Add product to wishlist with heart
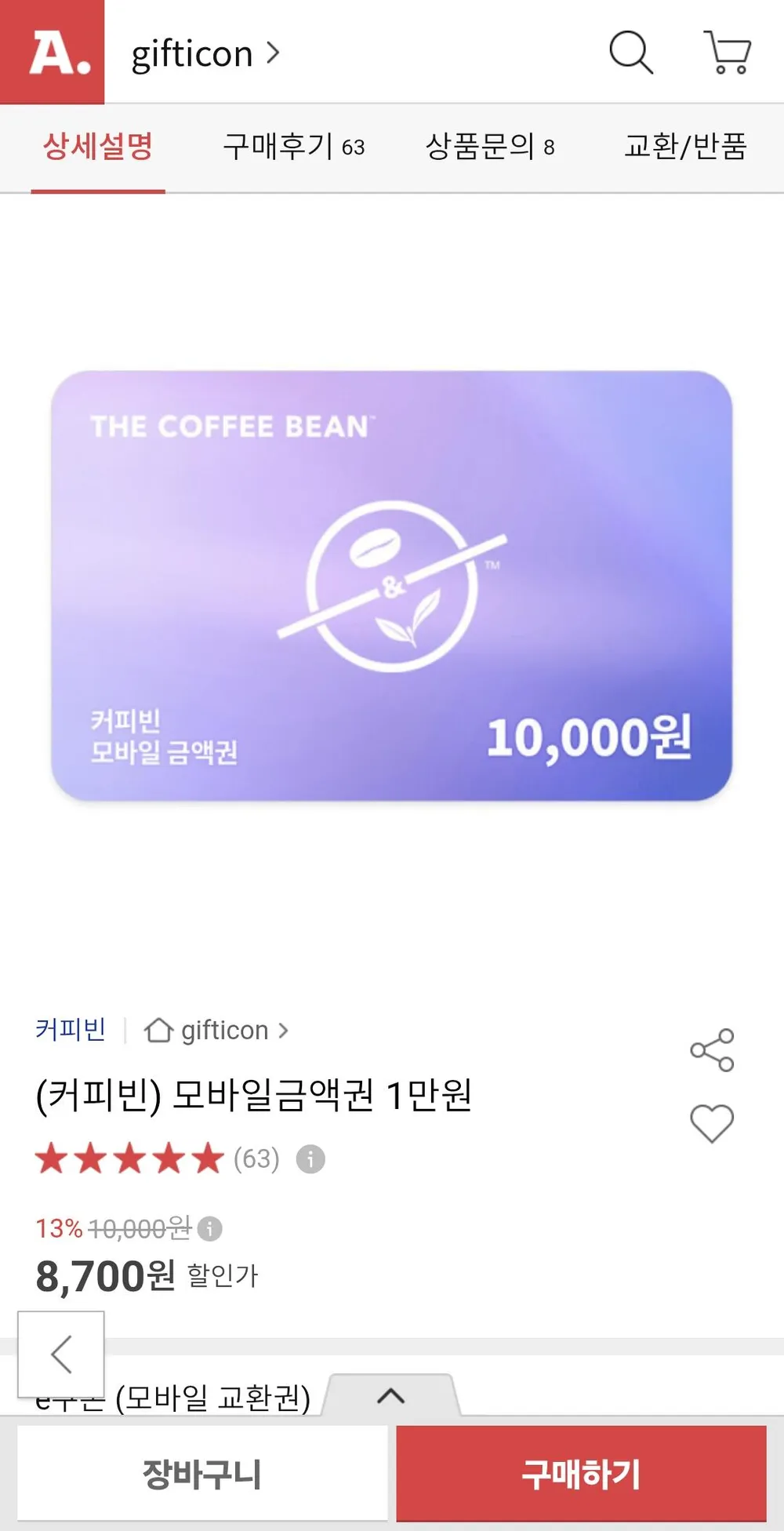The width and height of the screenshot is (784, 1531). 712,1123
